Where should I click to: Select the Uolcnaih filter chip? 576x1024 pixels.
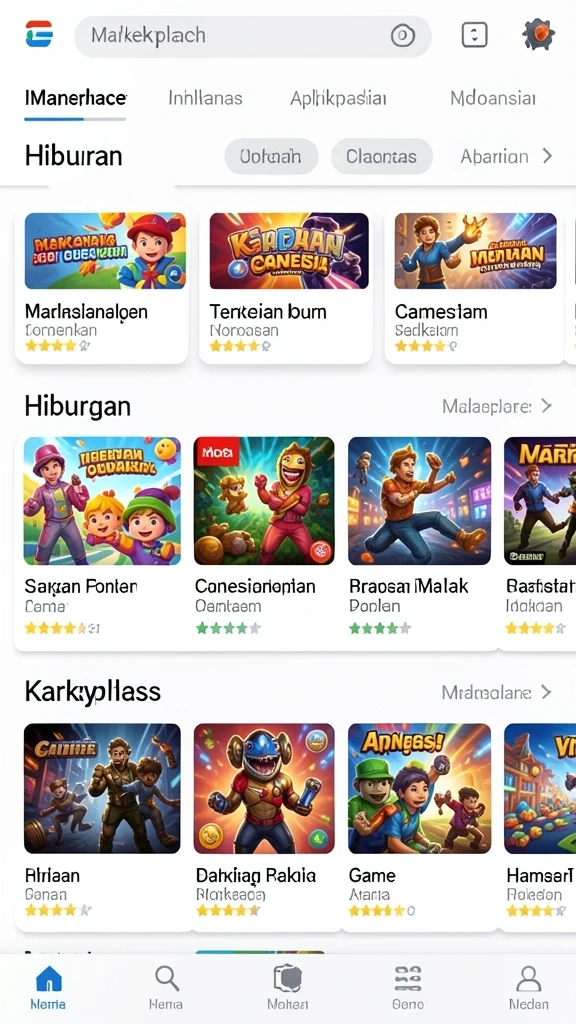(x=271, y=156)
